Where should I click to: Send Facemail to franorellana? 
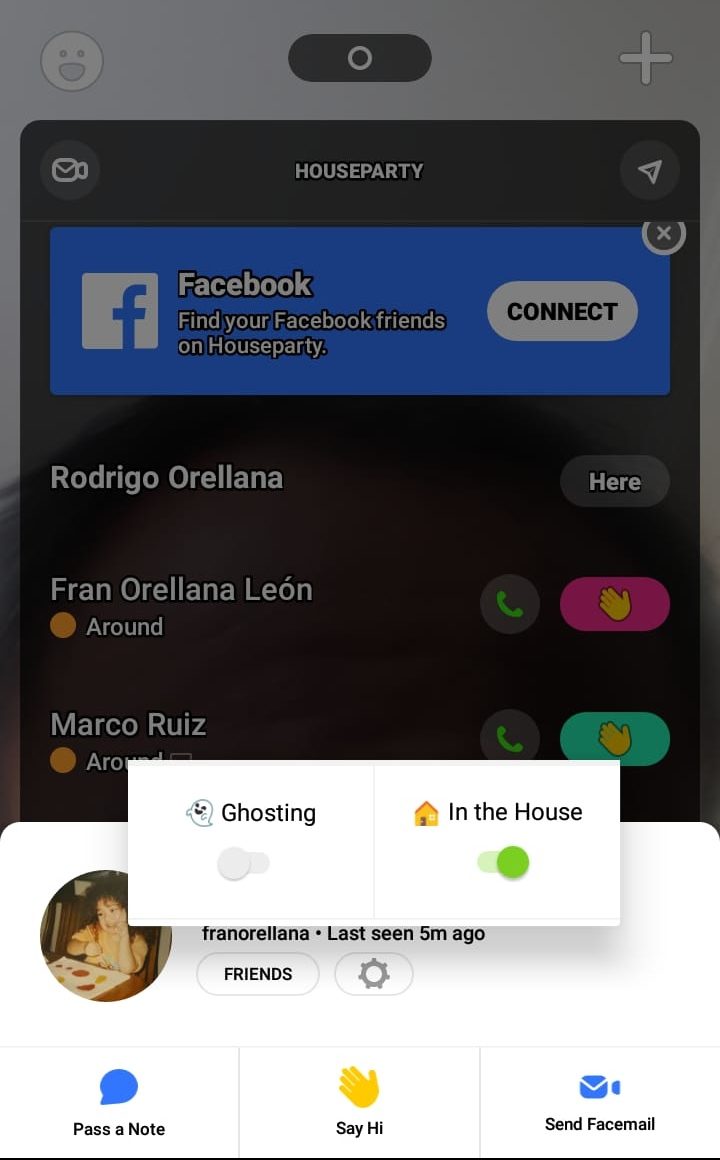point(599,1103)
